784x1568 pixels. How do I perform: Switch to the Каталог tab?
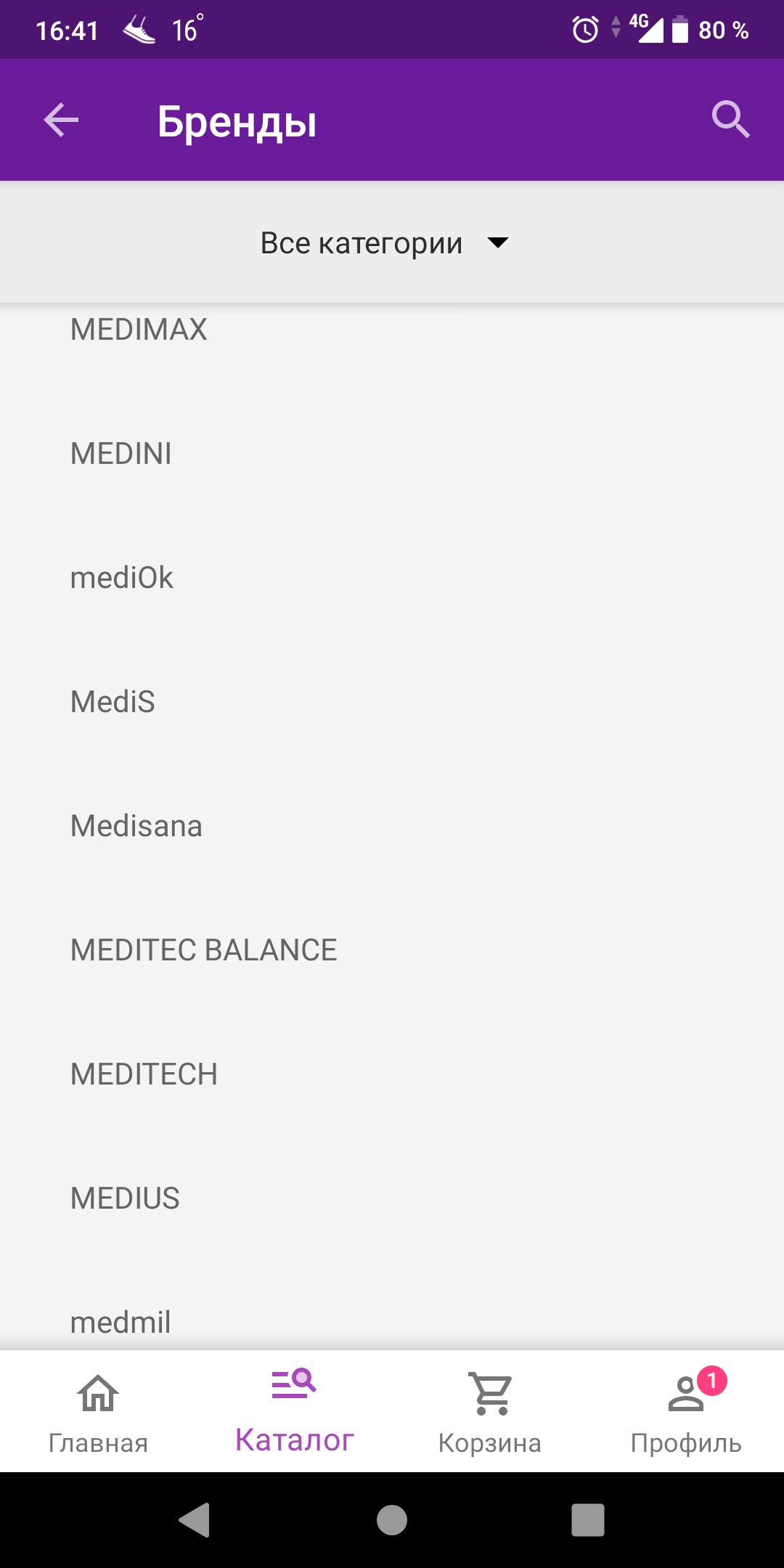coord(294,1412)
